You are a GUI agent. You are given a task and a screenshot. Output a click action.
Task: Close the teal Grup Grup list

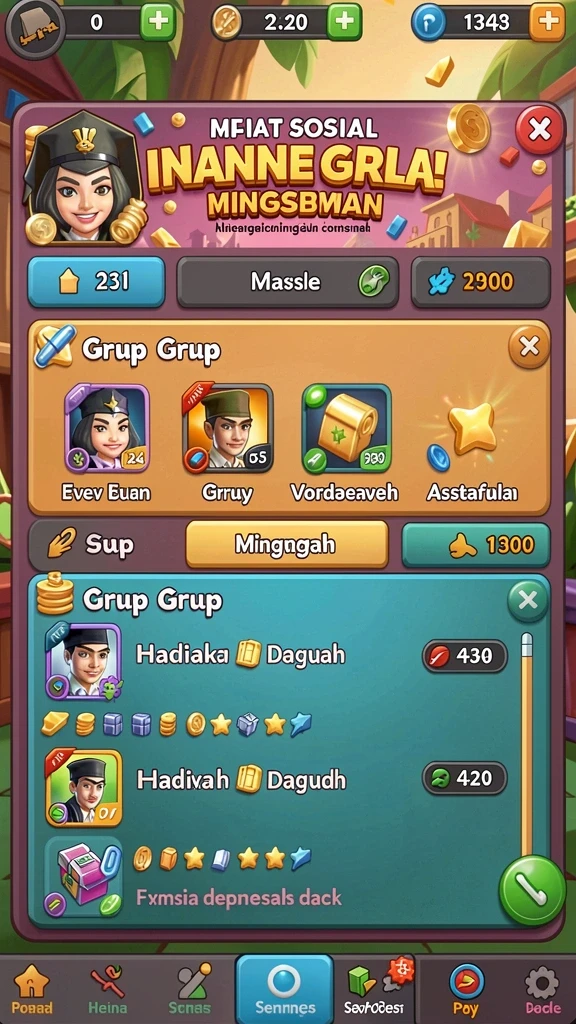click(x=528, y=600)
